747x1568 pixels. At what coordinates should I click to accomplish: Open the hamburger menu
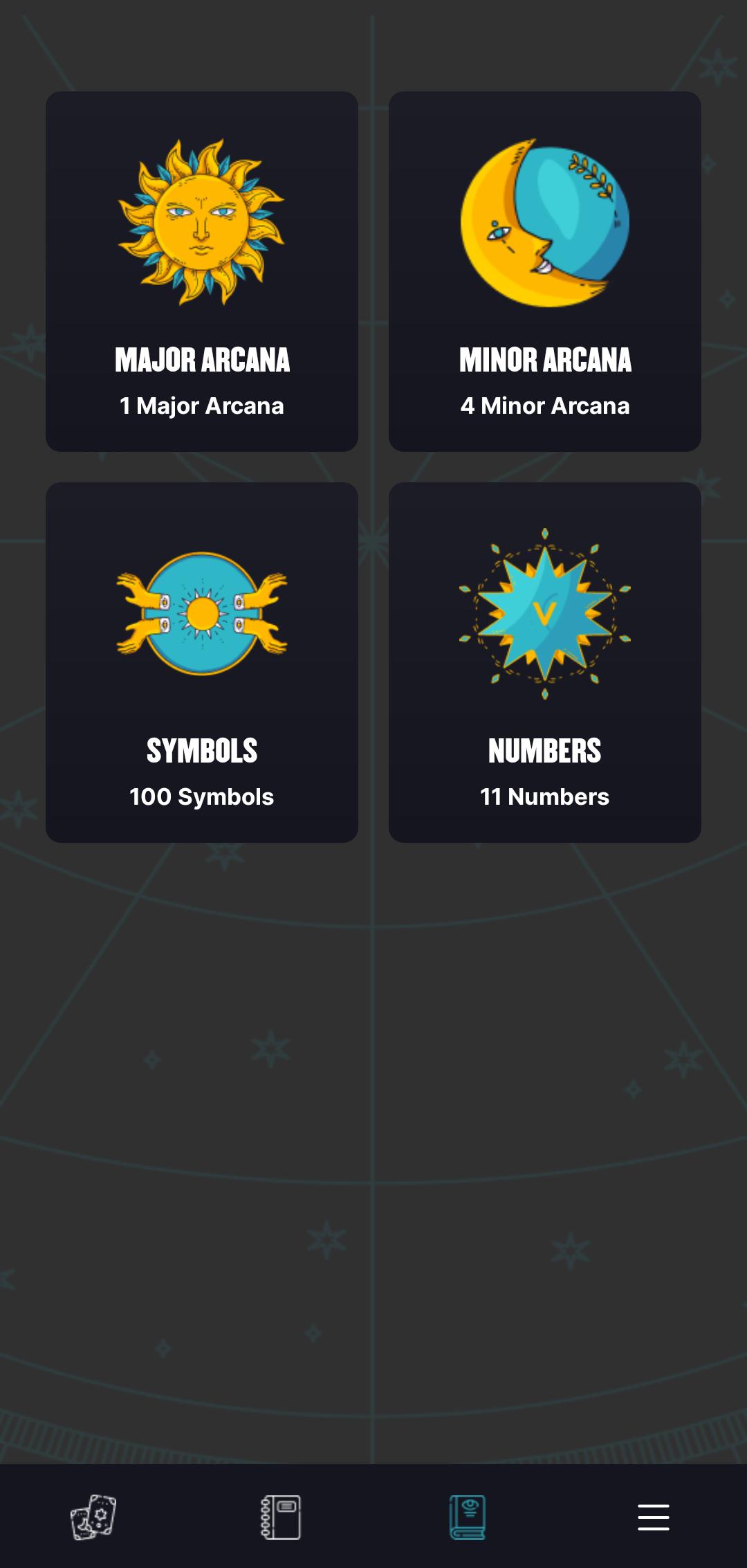pyautogui.click(x=654, y=1517)
